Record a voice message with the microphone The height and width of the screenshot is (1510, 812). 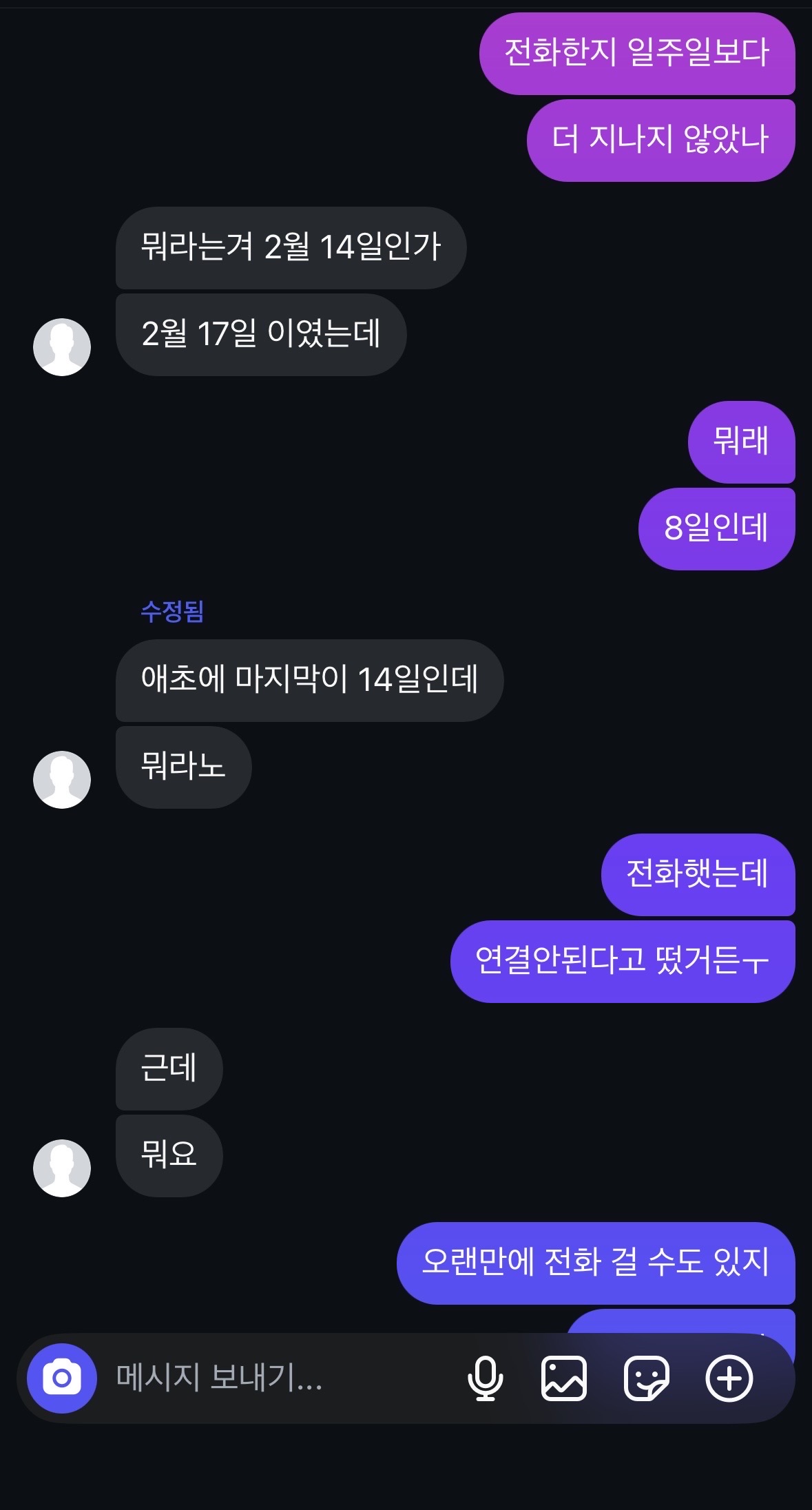[x=486, y=1378]
